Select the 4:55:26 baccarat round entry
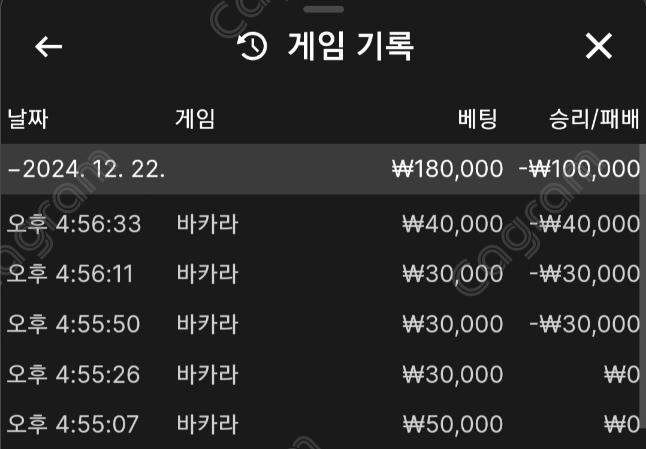This screenshot has width=646, height=449. [x=322, y=374]
